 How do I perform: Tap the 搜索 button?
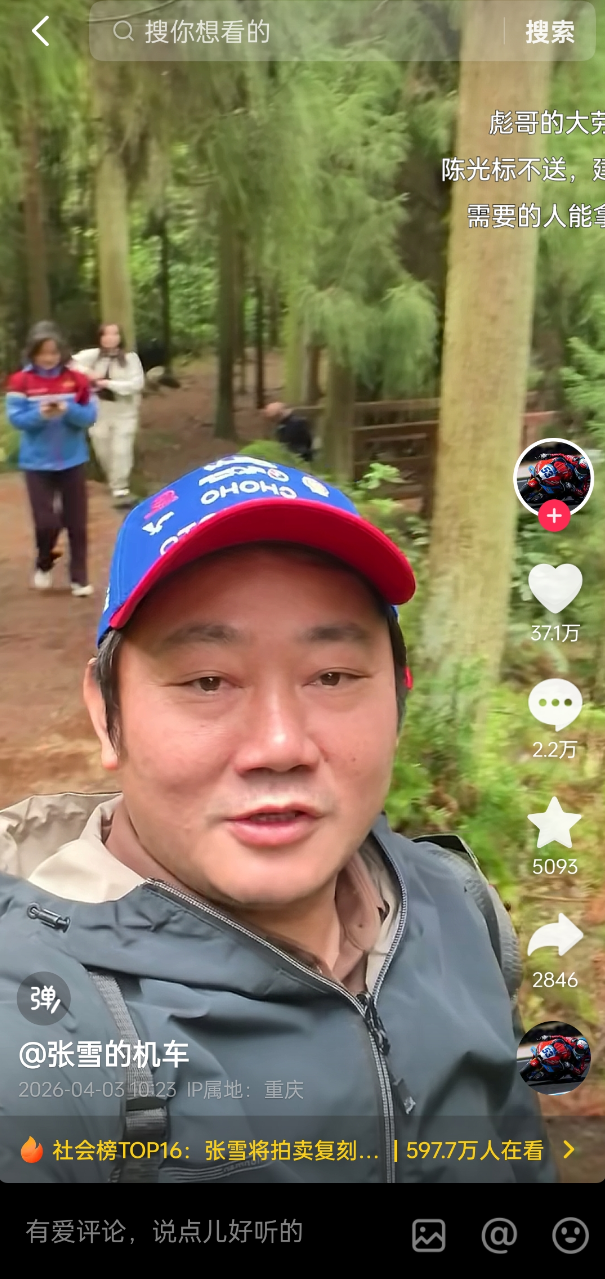pos(550,32)
